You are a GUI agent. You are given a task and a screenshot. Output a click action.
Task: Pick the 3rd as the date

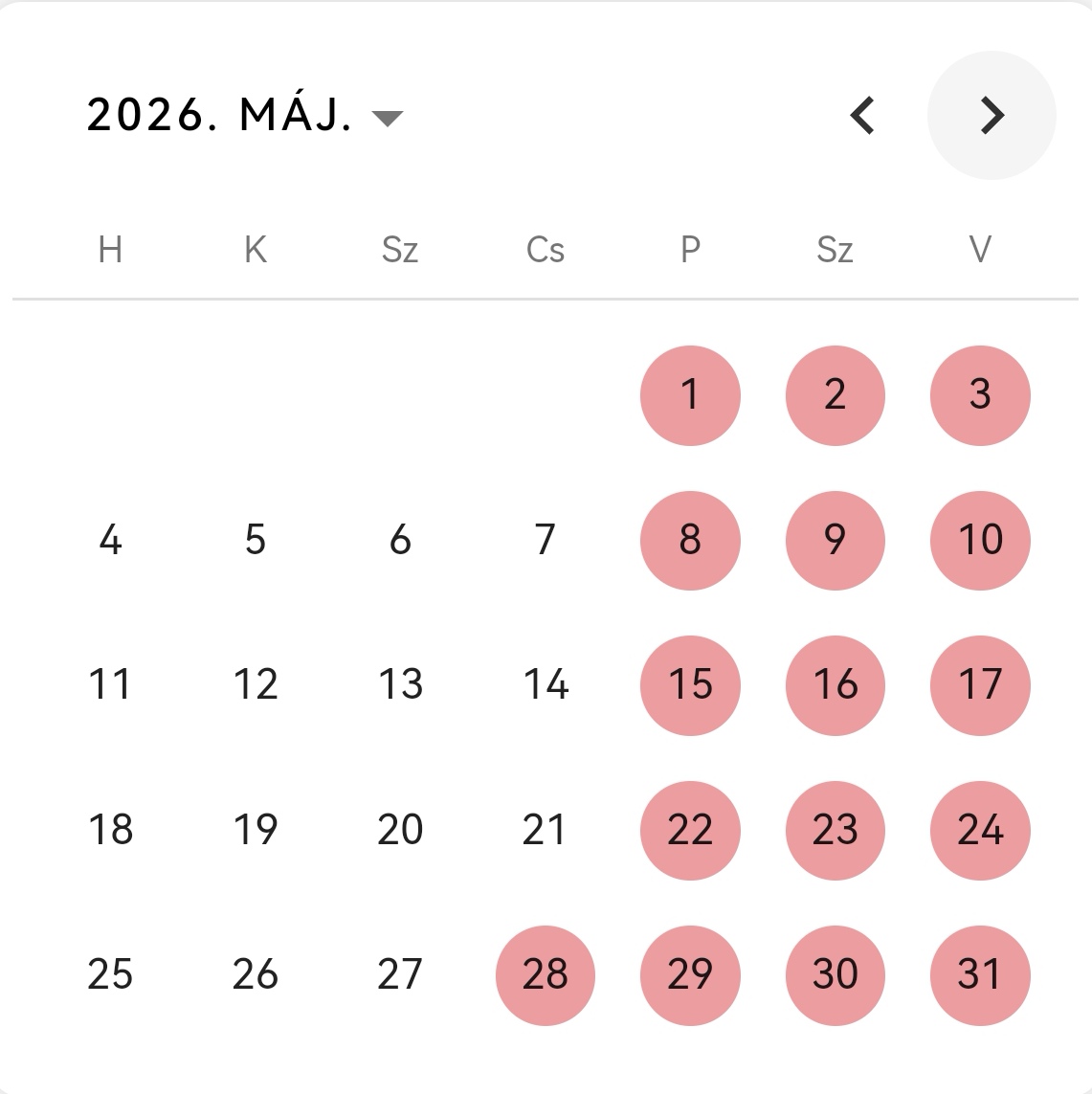click(980, 395)
